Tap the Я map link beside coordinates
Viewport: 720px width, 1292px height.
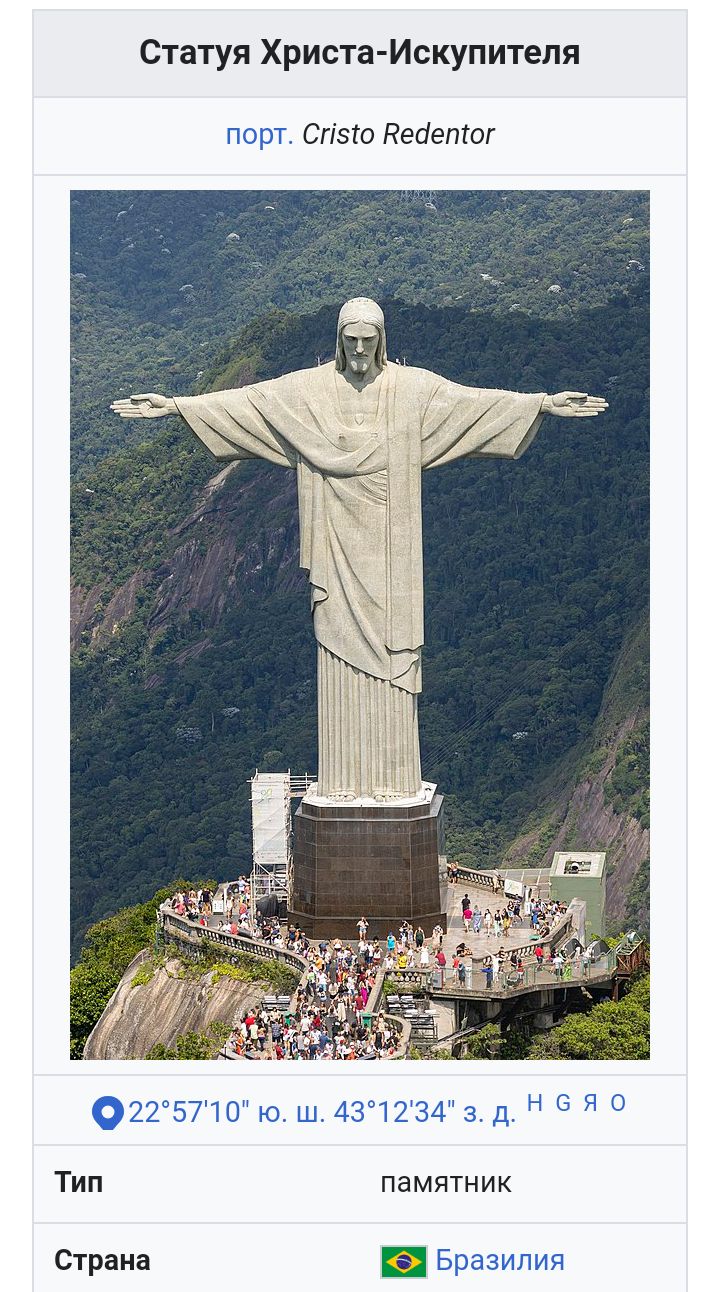pos(591,1103)
